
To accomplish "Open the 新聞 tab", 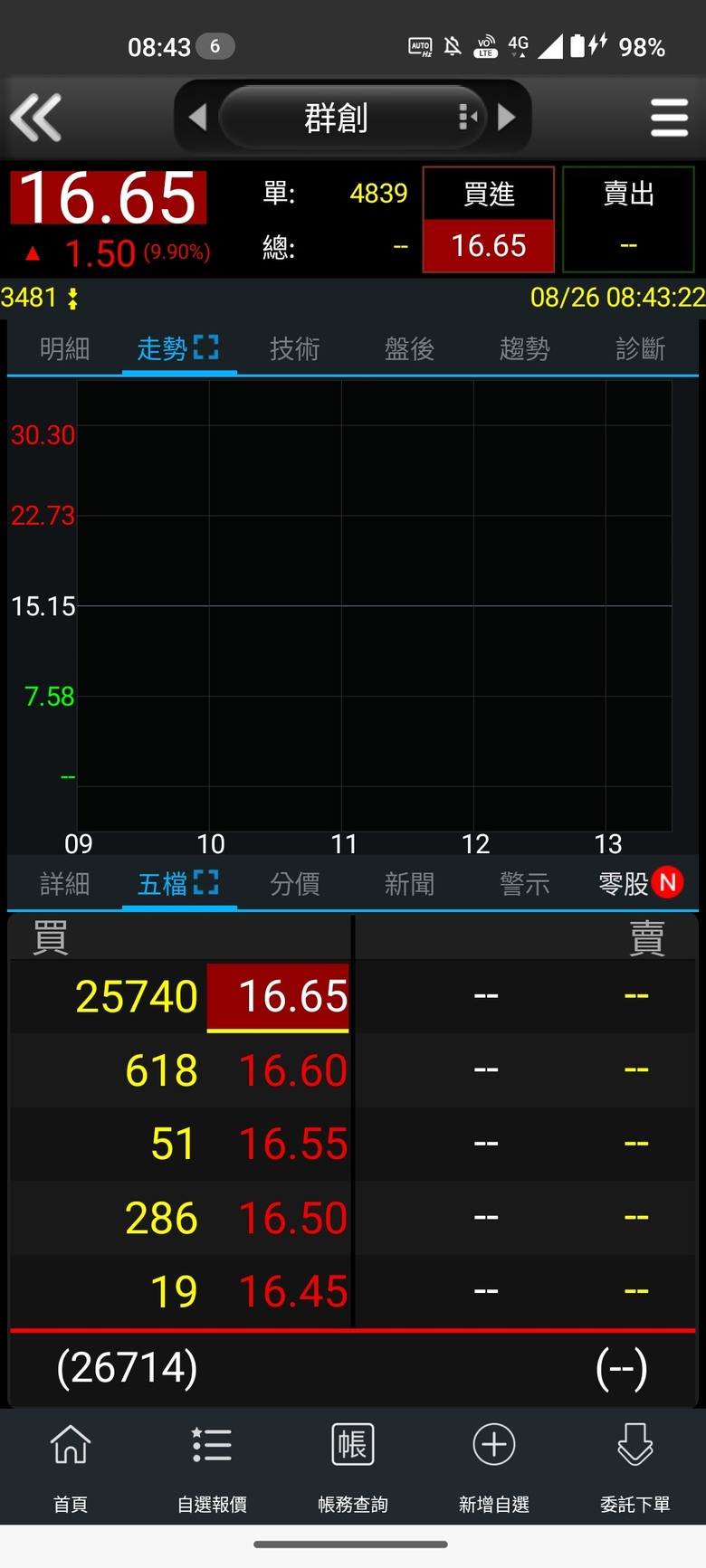I will 409,884.
